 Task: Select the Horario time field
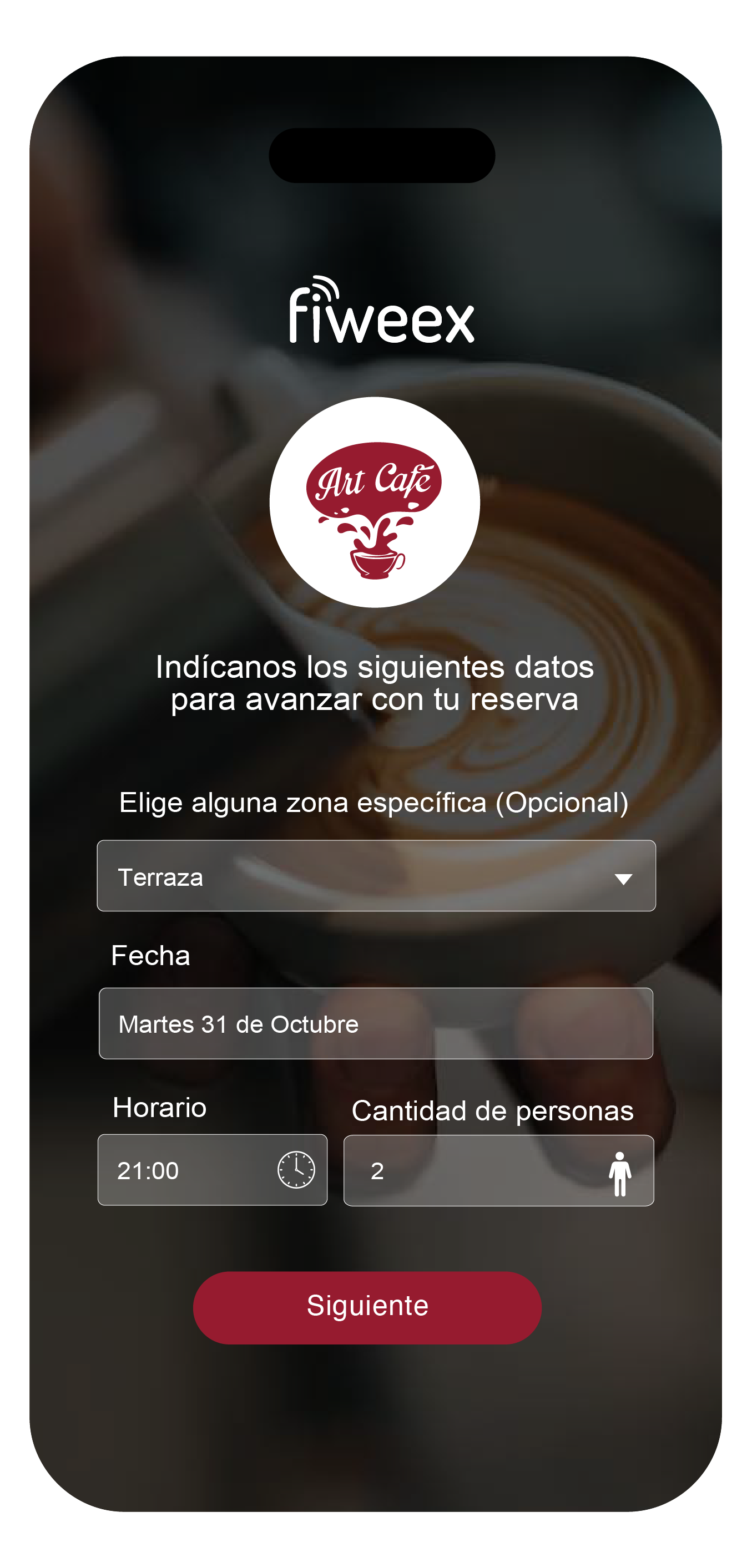coord(212,1169)
